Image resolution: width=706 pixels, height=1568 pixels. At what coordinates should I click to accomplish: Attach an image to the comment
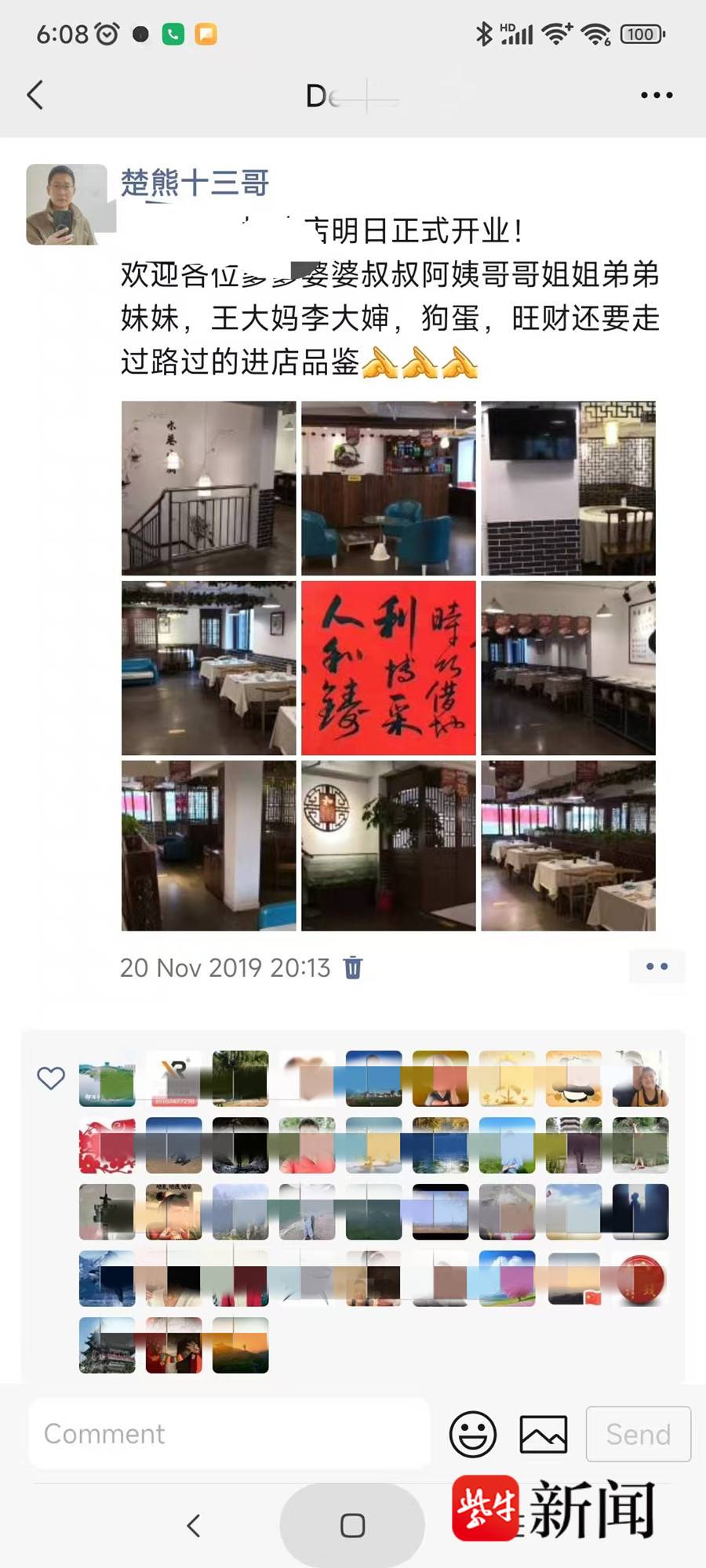point(543,1434)
